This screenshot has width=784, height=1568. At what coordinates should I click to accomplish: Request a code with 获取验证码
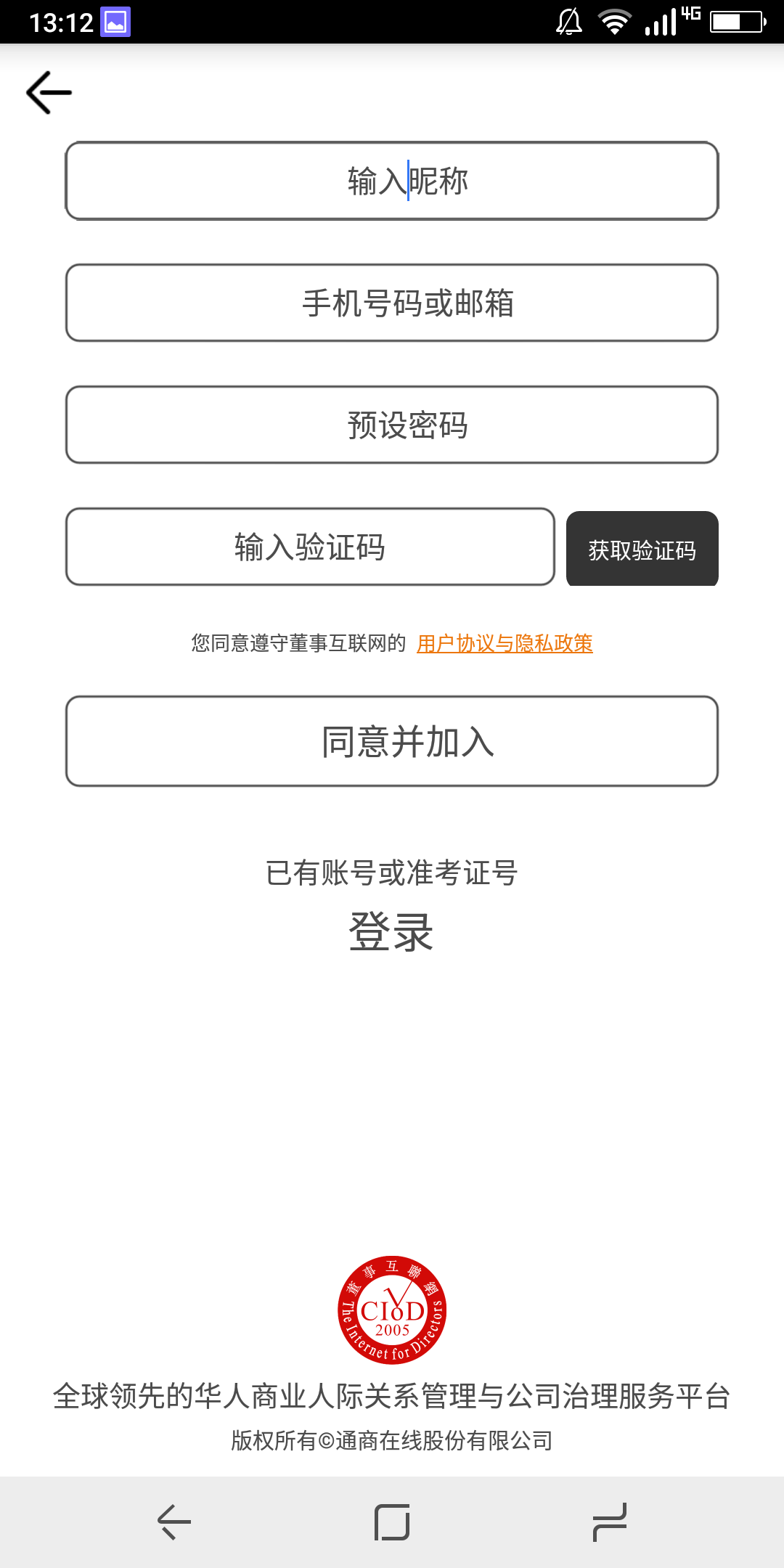point(642,550)
